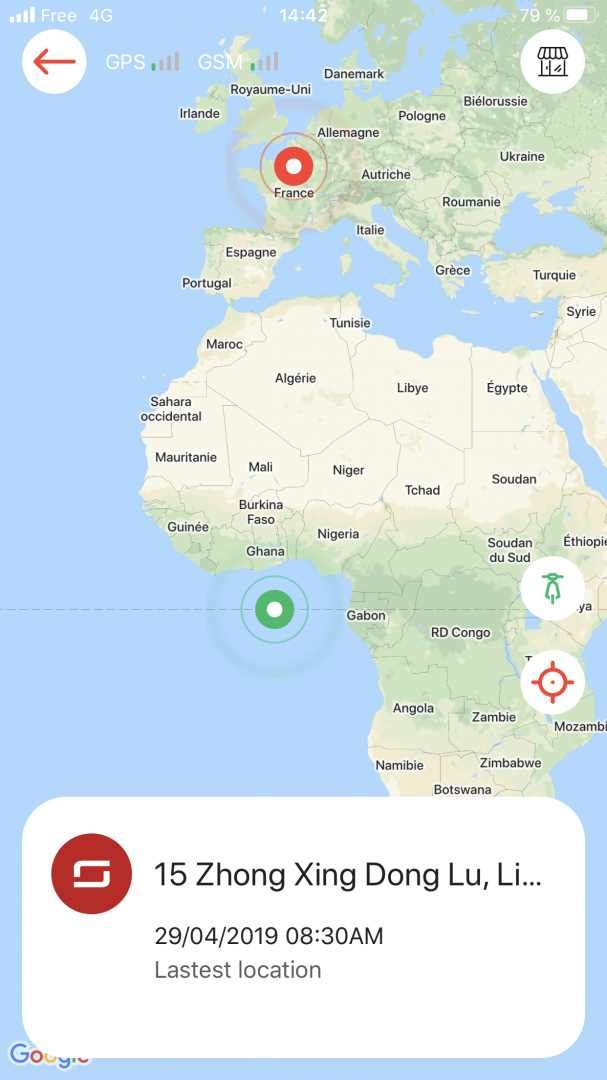The height and width of the screenshot is (1080, 607).
Task: Center map with the red crosshair button
Action: (x=552, y=683)
